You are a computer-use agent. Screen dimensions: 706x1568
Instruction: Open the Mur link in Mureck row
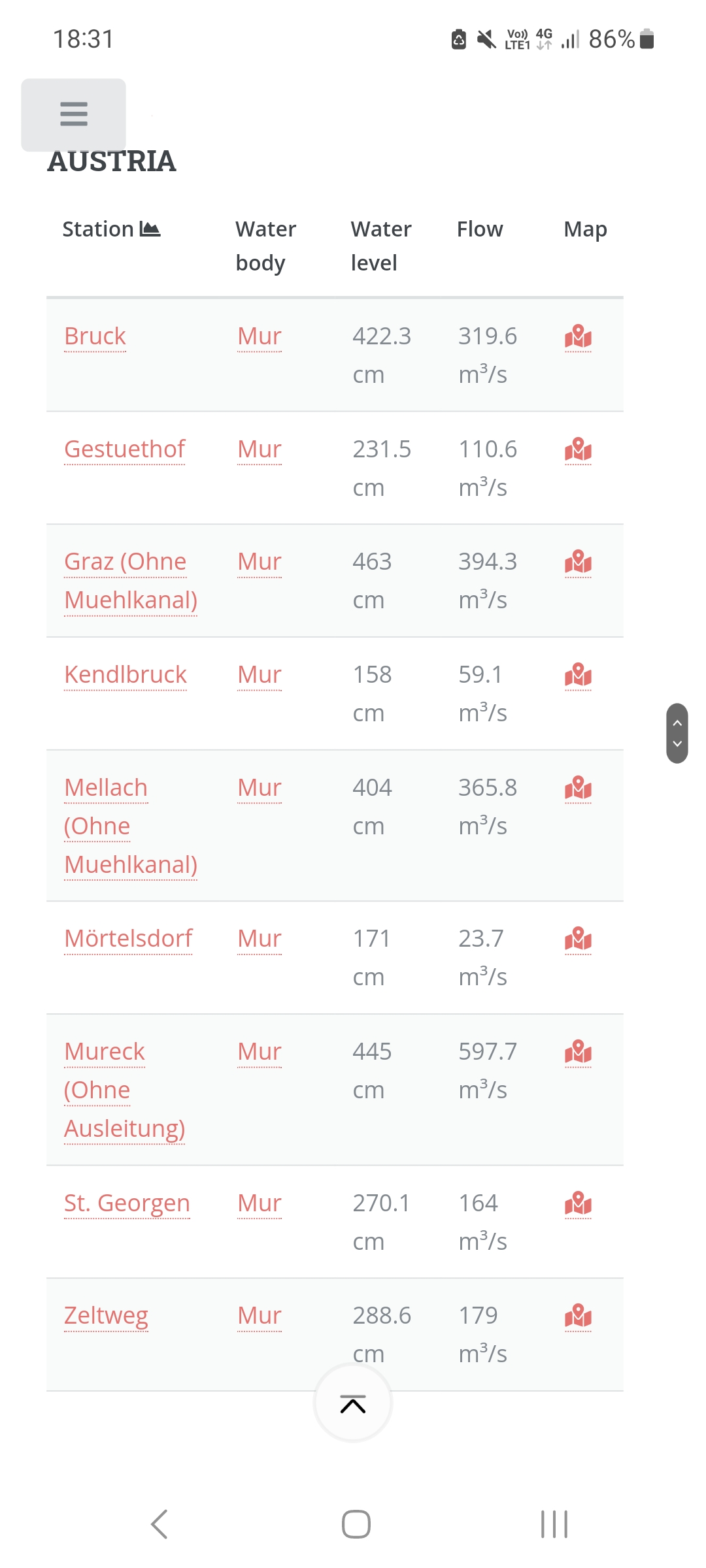tap(260, 1052)
